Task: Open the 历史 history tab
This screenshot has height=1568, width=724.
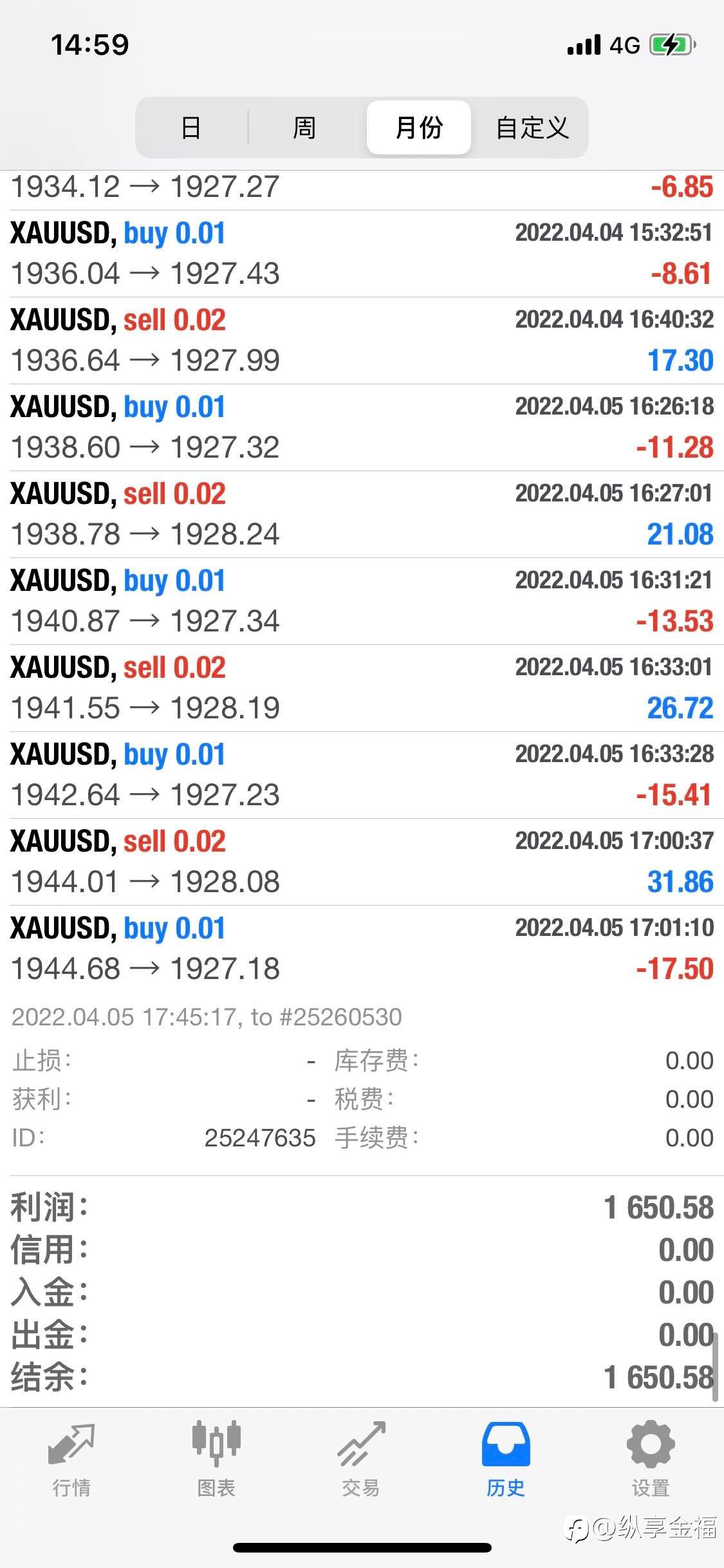Action: click(506, 1459)
